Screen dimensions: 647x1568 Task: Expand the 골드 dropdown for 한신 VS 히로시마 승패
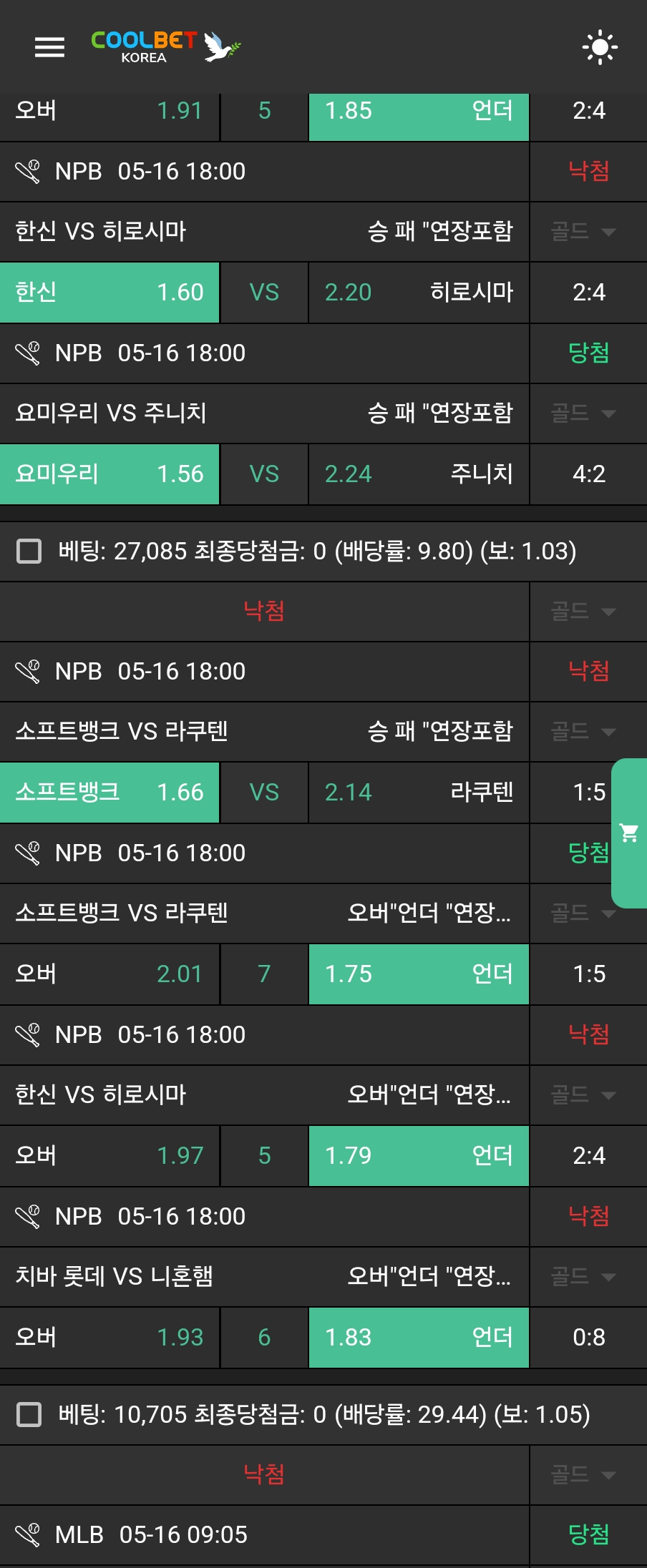coord(583,231)
